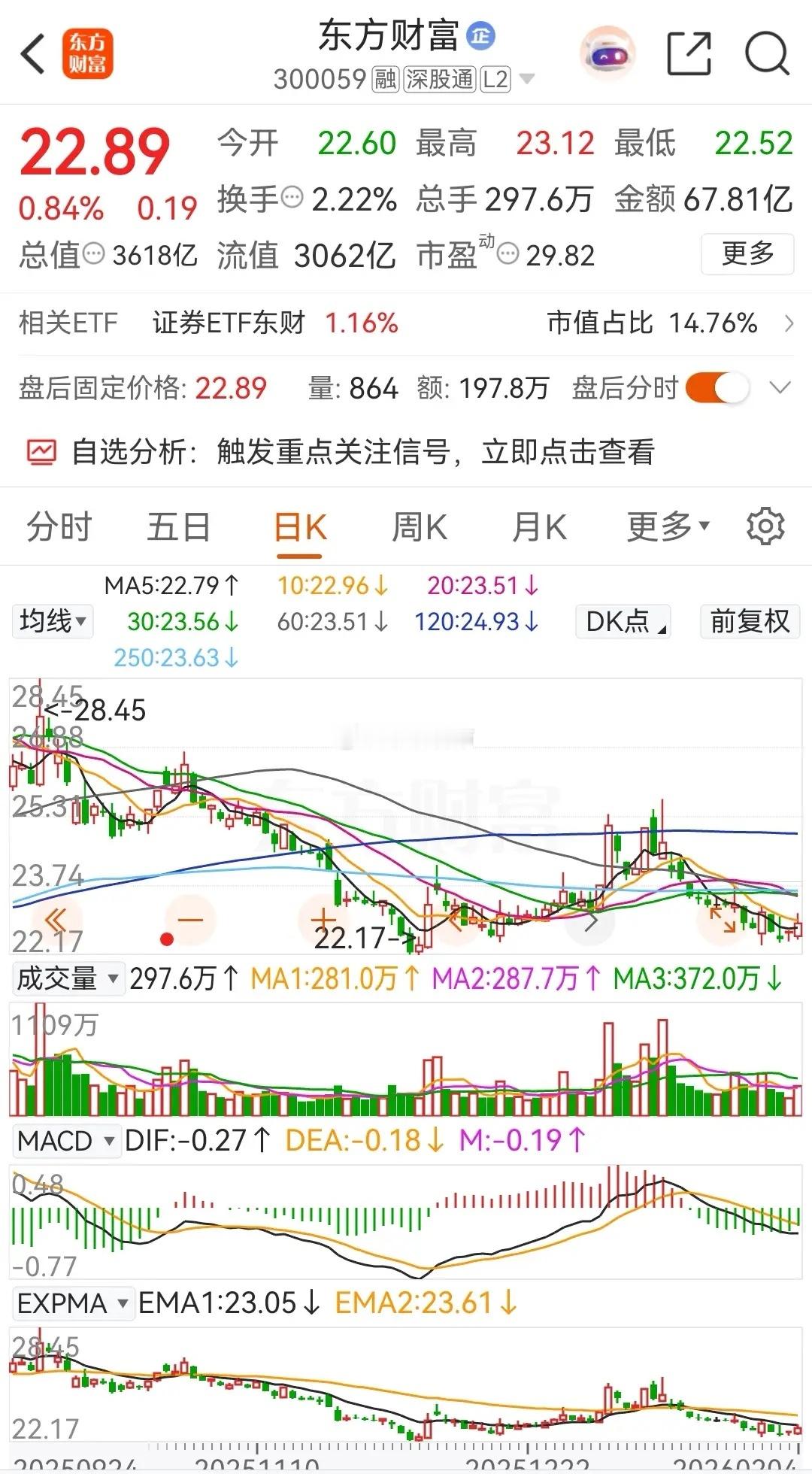Image resolution: width=812 pixels, height=1474 pixels.
Task: Go back using the top-left arrow
Action: point(33,53)
